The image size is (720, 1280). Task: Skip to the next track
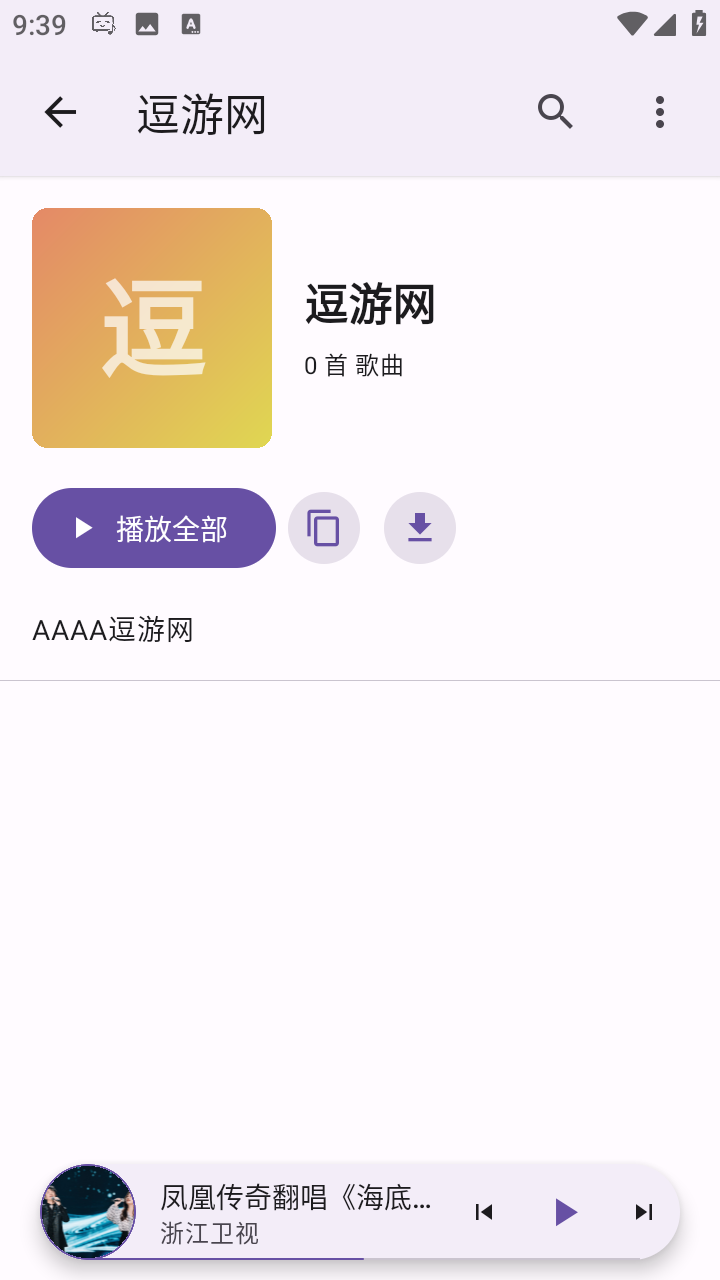(x=644, y=1211)
